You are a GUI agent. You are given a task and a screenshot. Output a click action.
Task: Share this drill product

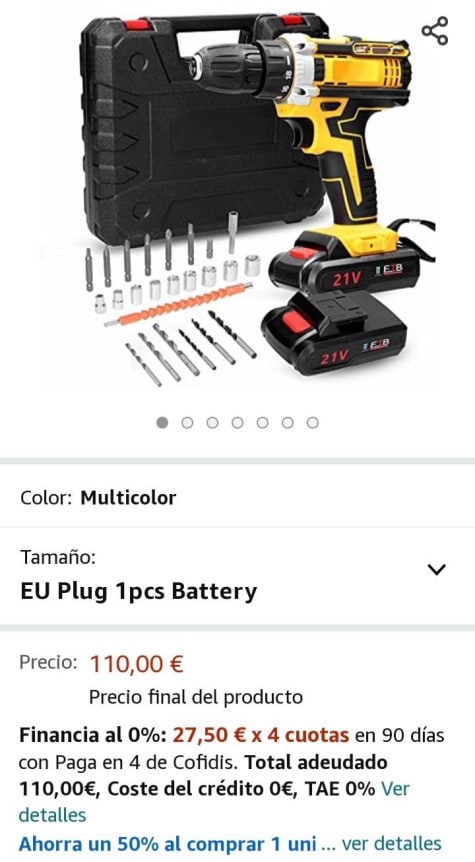[435, 31]
